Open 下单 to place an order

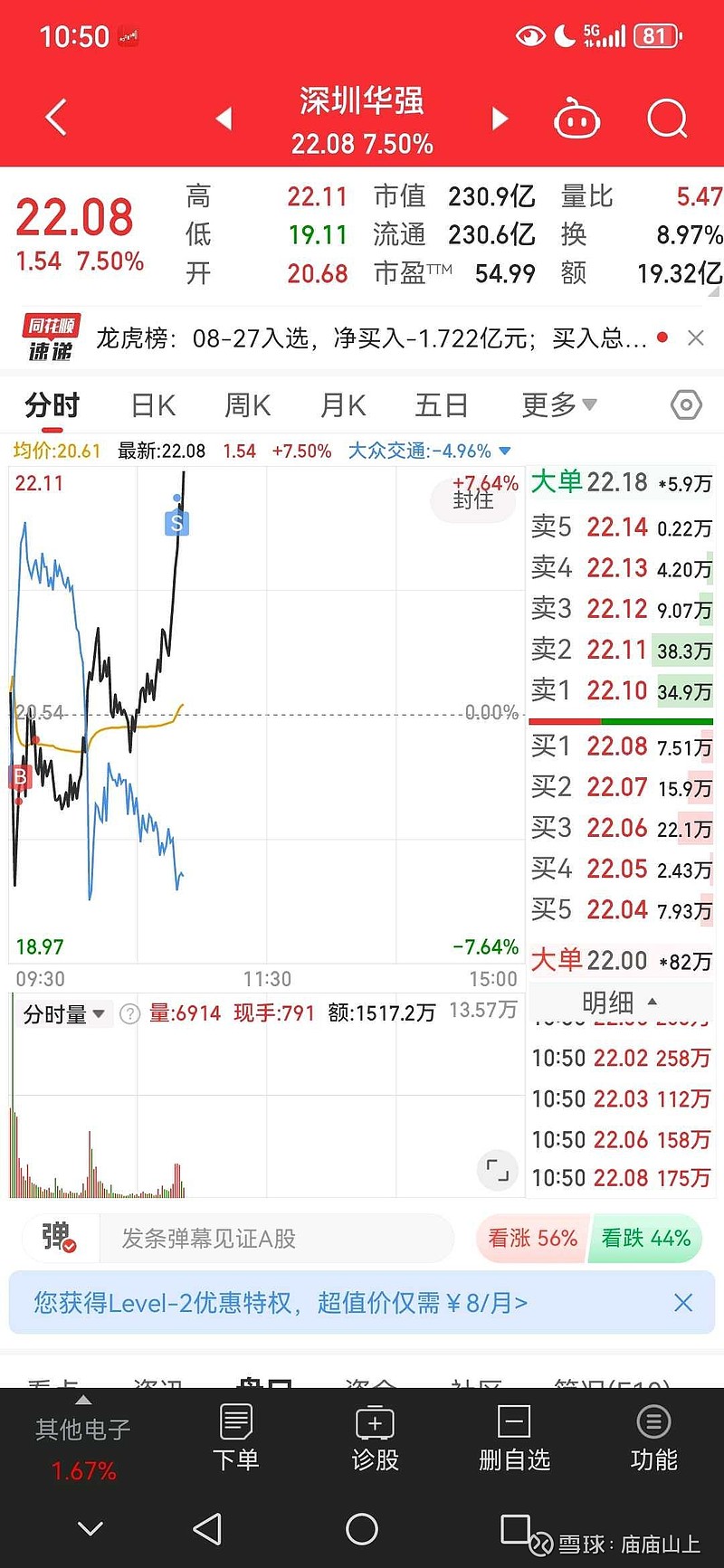236,1437
